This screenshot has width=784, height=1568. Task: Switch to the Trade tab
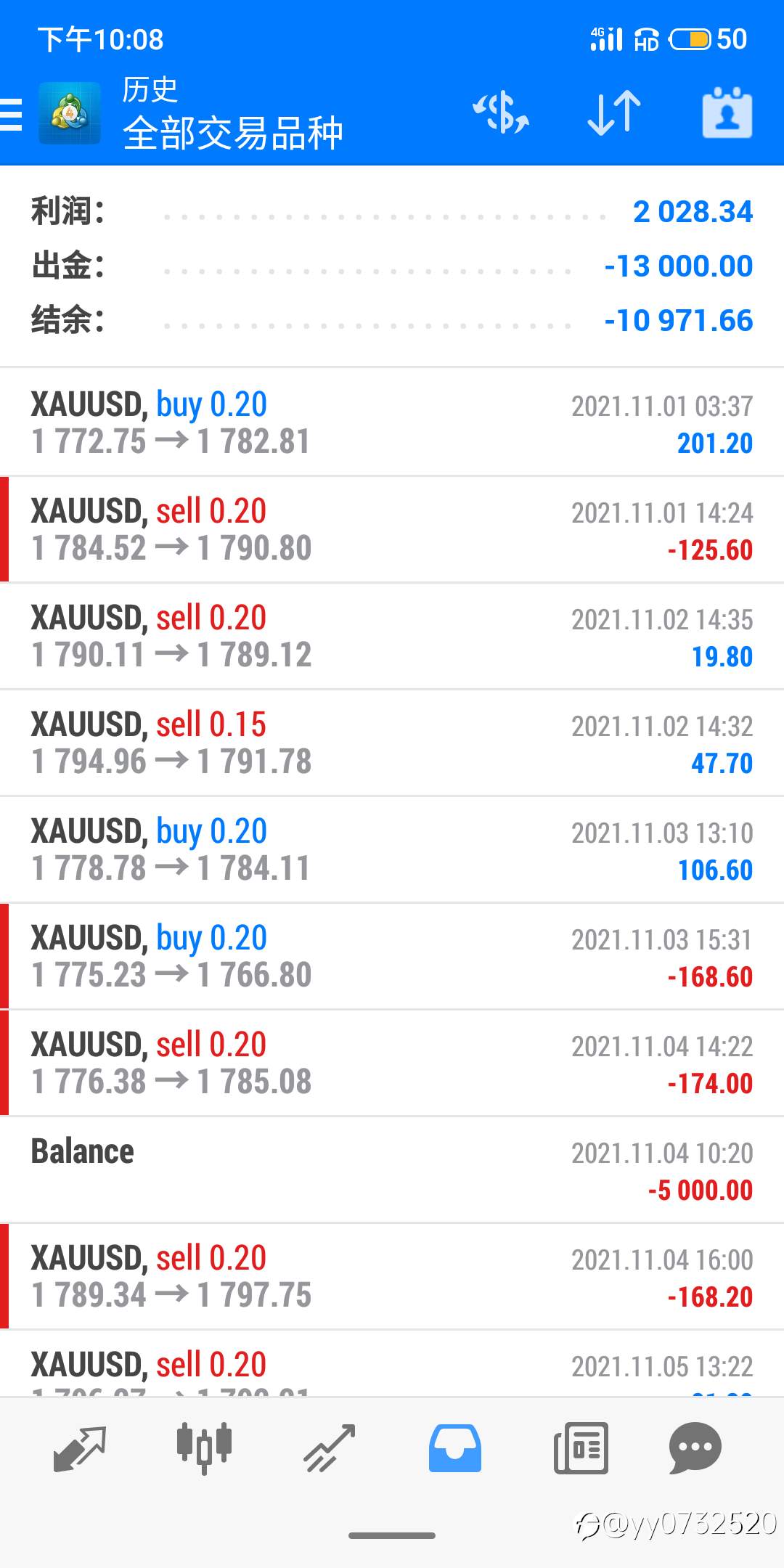(x=329, y=1448)
